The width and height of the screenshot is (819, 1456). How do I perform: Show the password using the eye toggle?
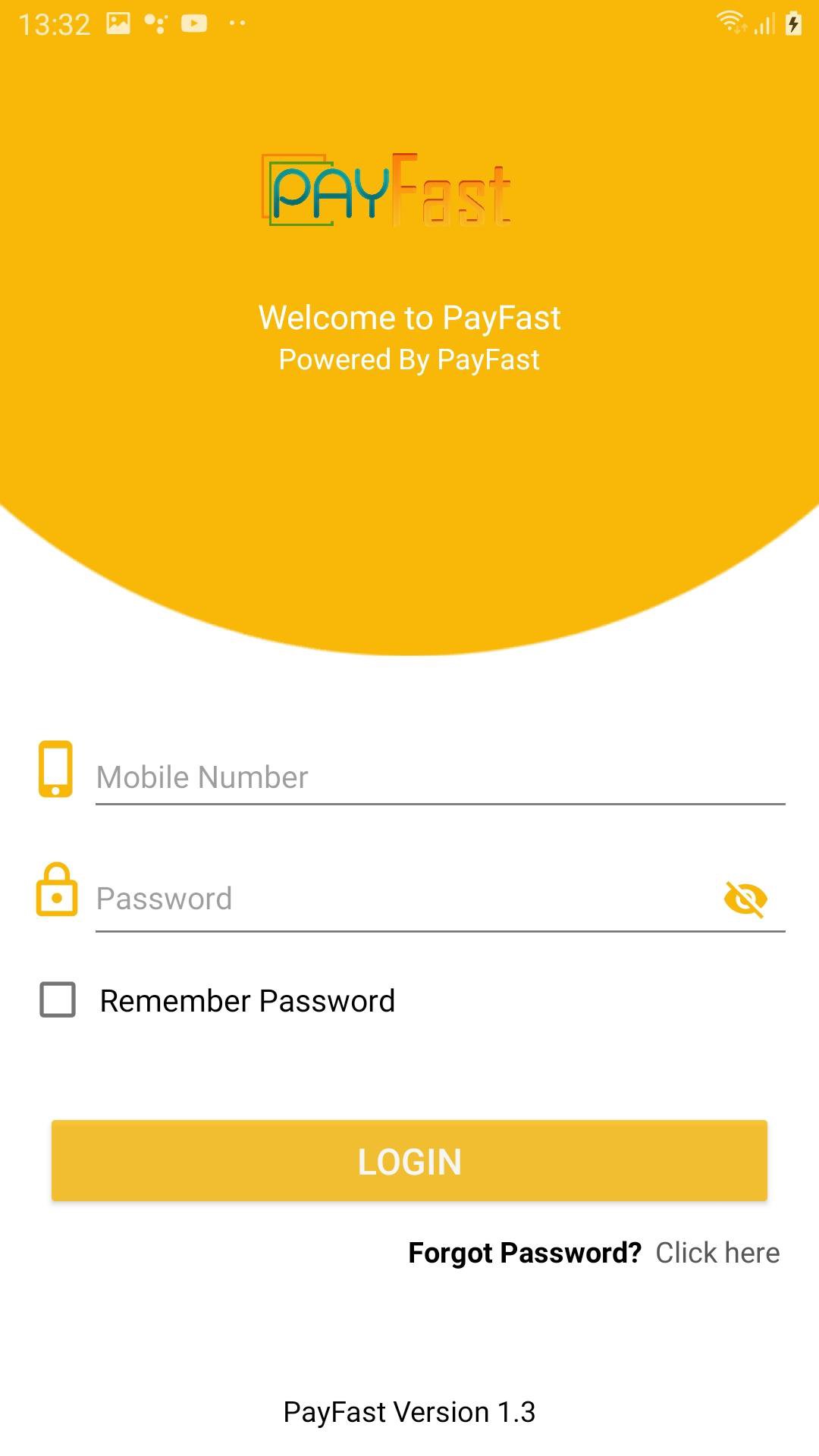click(746, 898)
